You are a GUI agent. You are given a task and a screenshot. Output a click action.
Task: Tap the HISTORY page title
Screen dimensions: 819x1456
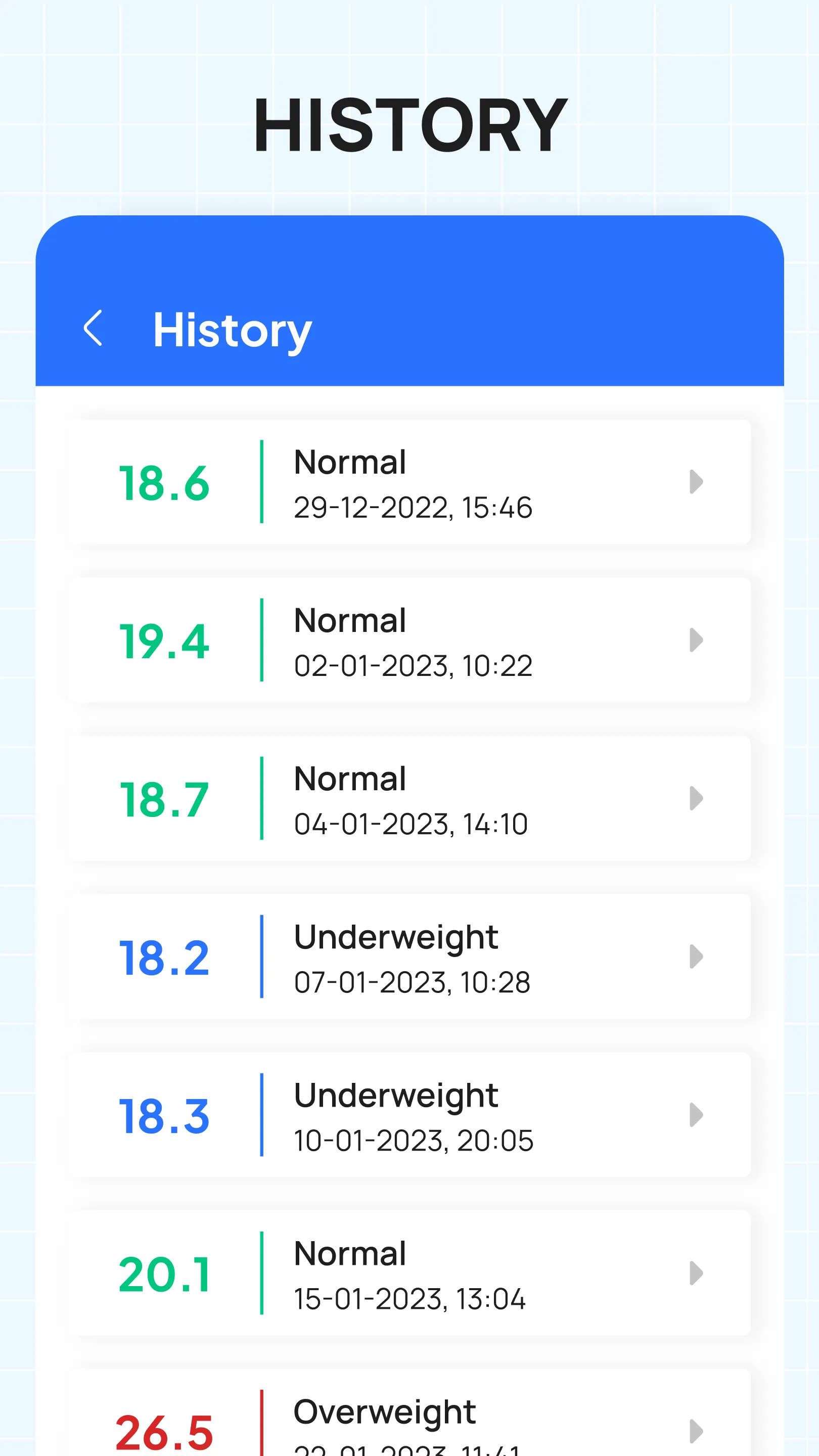coord(411,125)
